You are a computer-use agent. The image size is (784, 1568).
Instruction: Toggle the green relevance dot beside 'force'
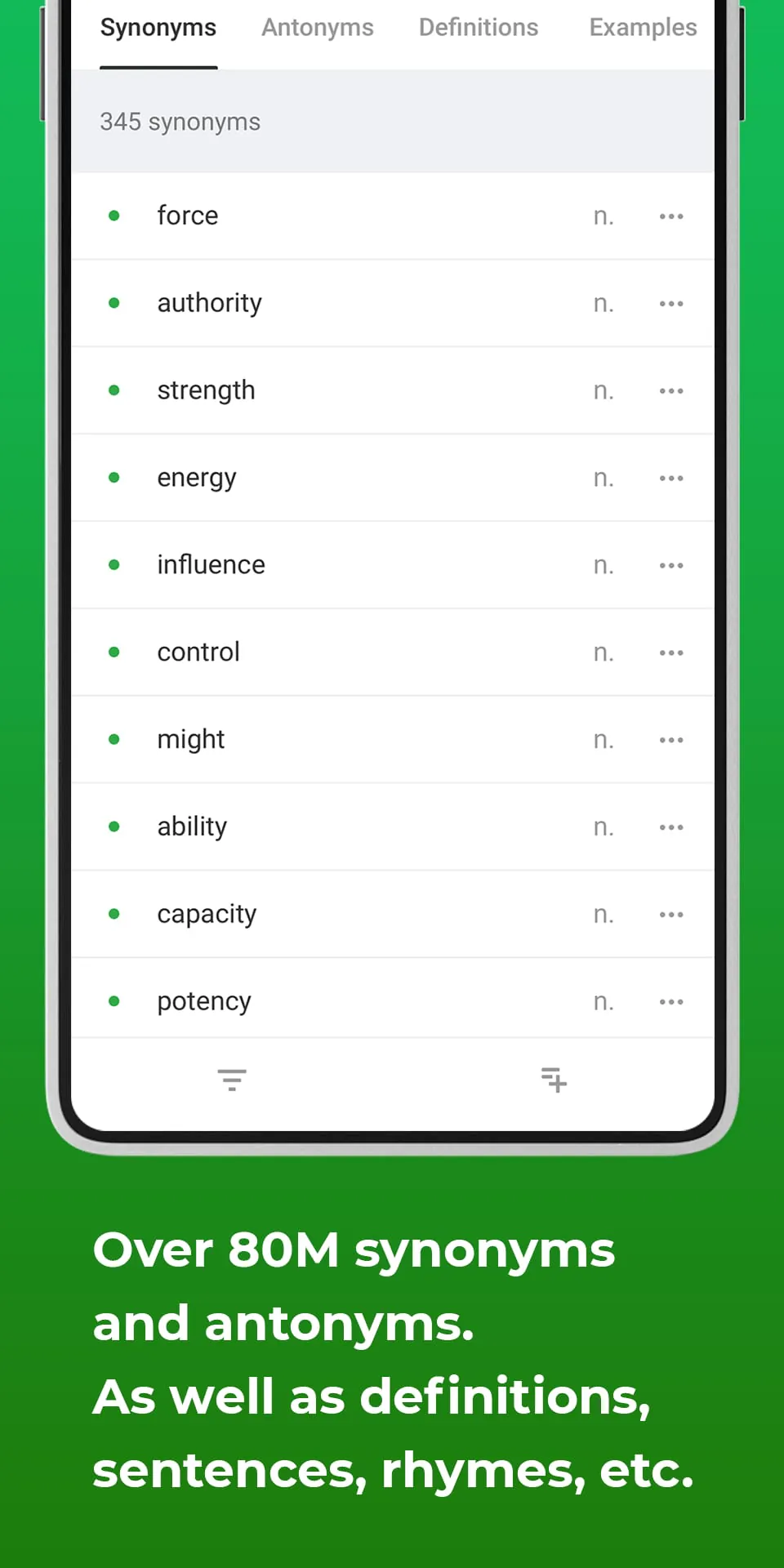coord(114,216)
